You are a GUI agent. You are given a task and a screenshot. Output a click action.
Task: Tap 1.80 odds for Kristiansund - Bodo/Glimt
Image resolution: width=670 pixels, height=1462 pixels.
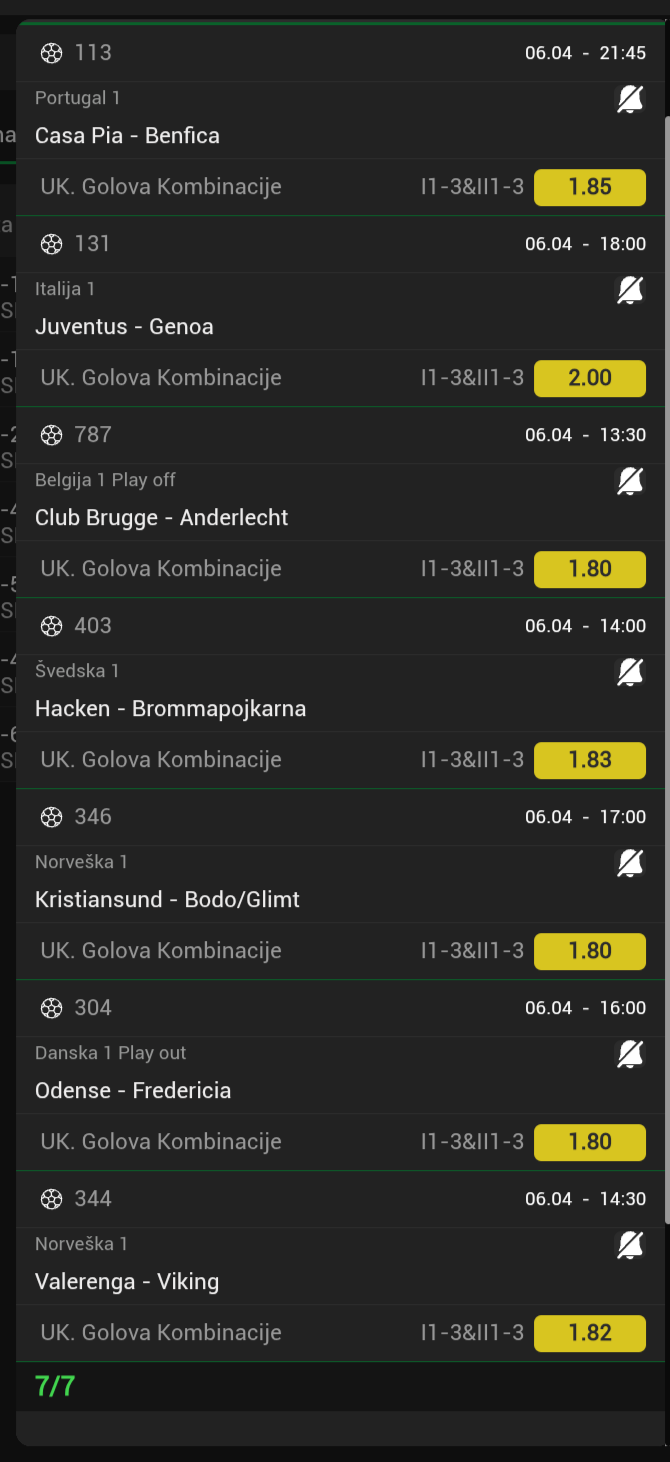(589, 951)
